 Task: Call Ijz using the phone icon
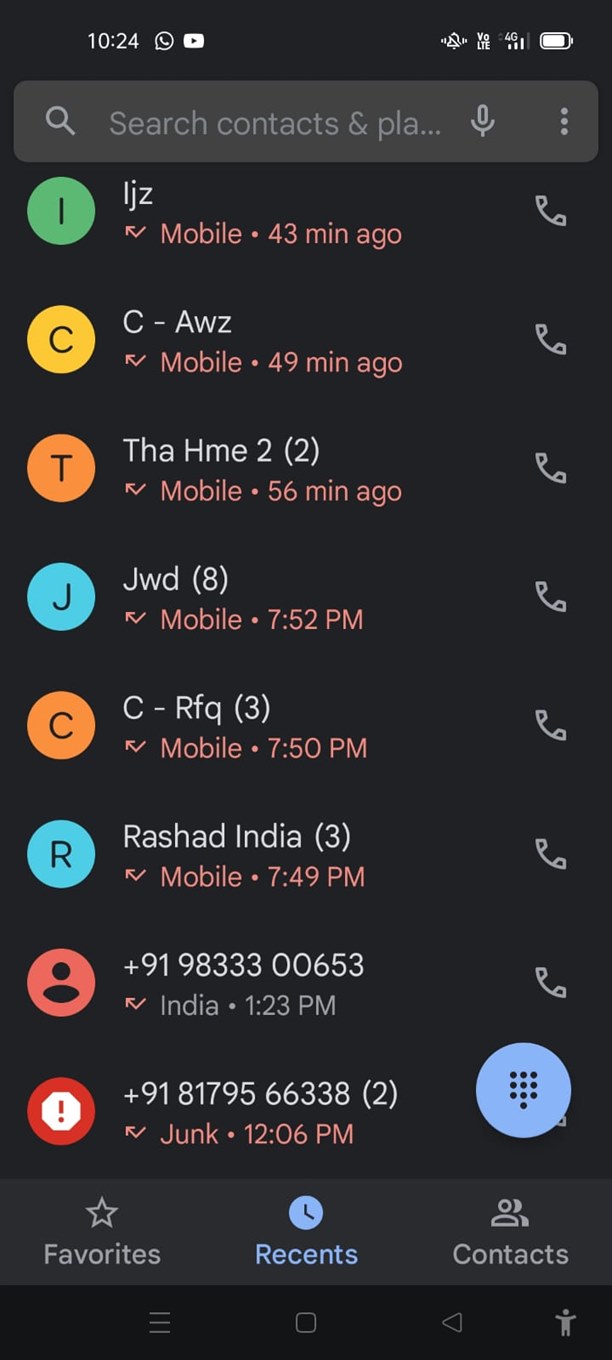tap(550, 211)
